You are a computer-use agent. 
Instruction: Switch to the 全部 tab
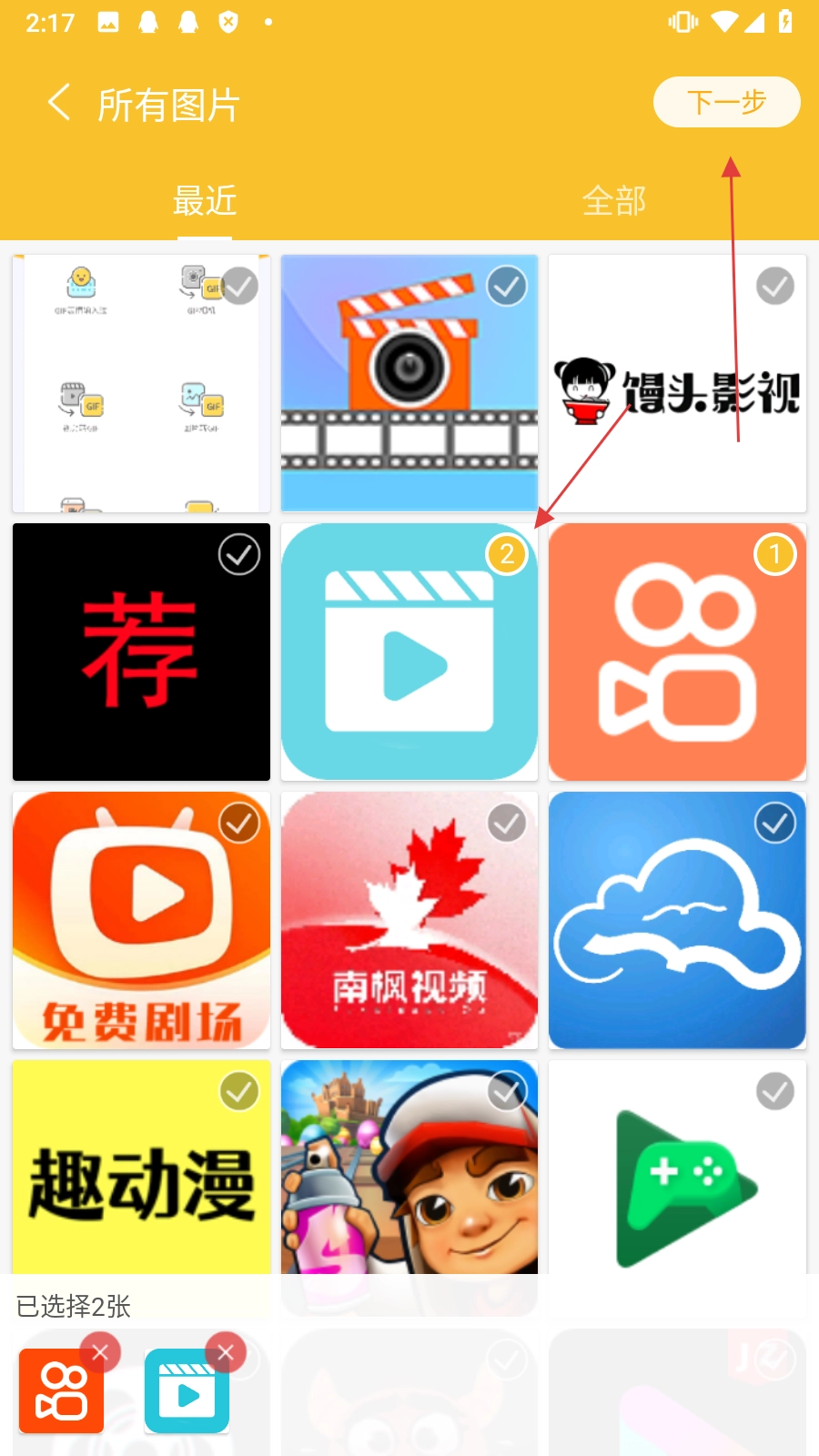pyautogui.click(x=613, y=201)
